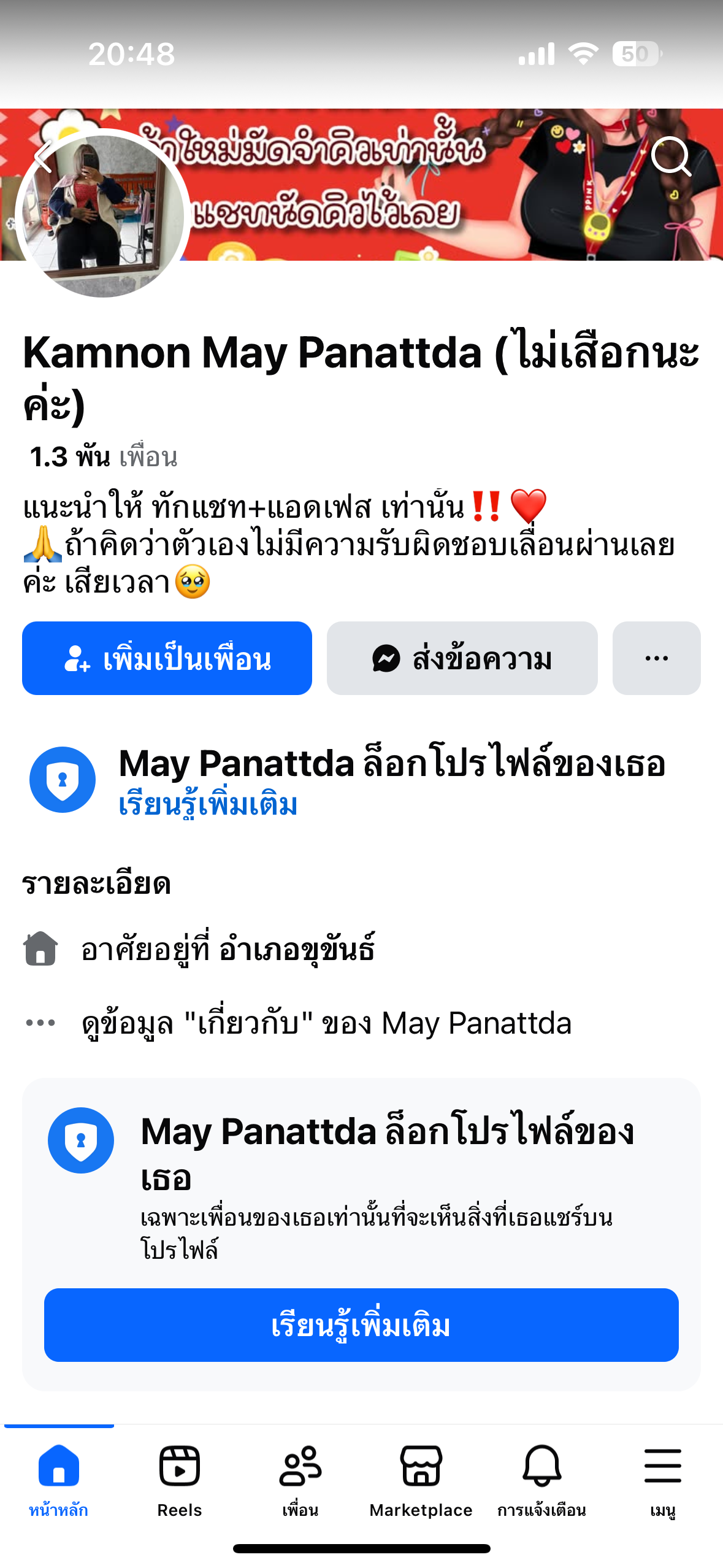Viewport: 723px width, 1568px height.
Task: Open the 1.3 พัน เพื่อน friends list
Action: coord(103,457)
